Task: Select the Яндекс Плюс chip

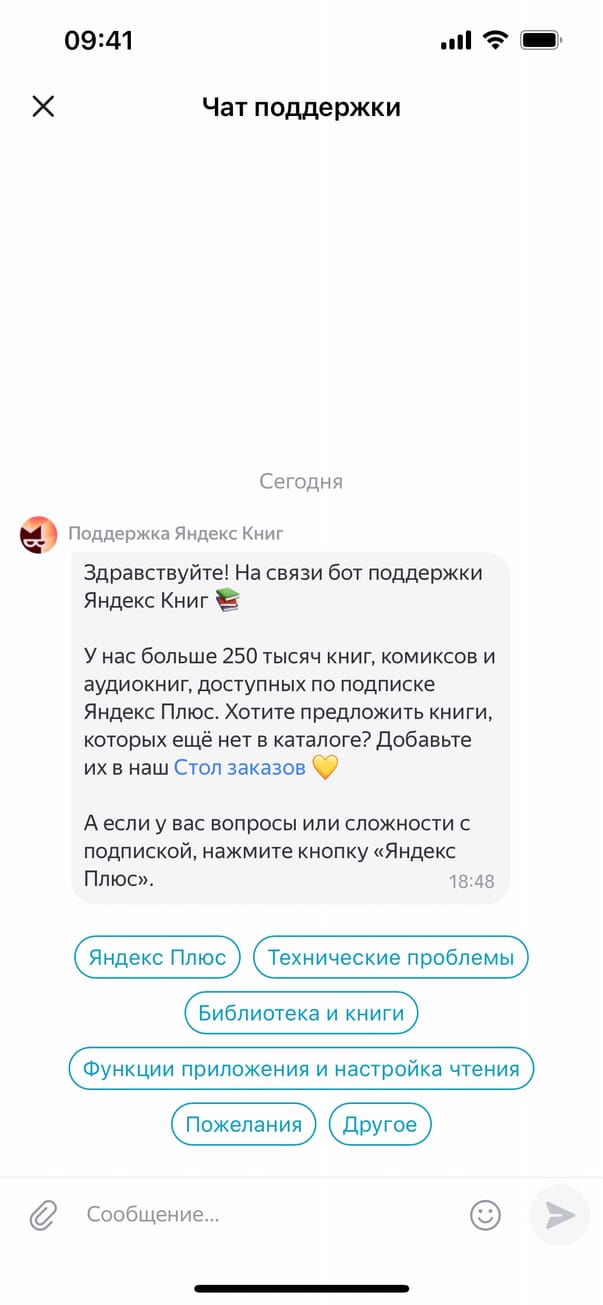Action: click(157, 957)
